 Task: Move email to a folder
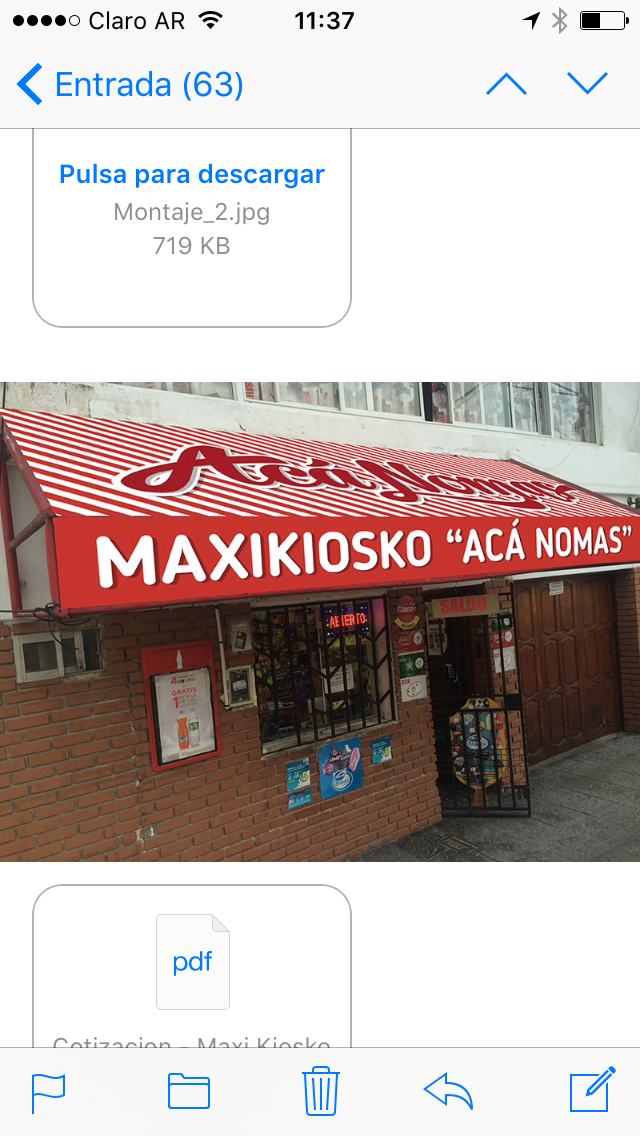point(188,1091)
